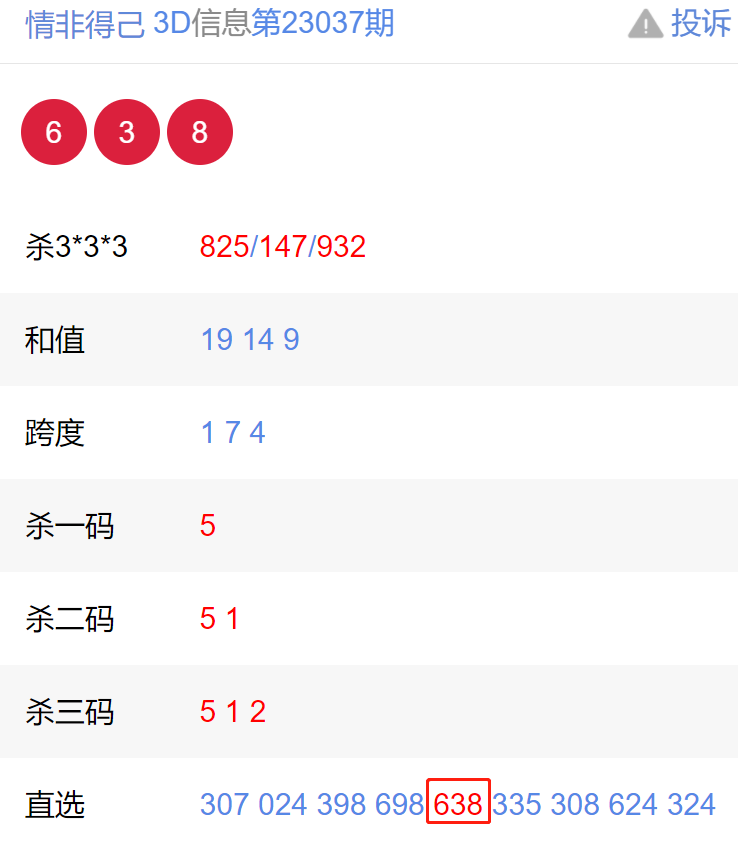Image resolution: width=738 pixels, height=850 pixels.
Task: Tap the 投诉 complaint button
Action: tap(680, 23)
